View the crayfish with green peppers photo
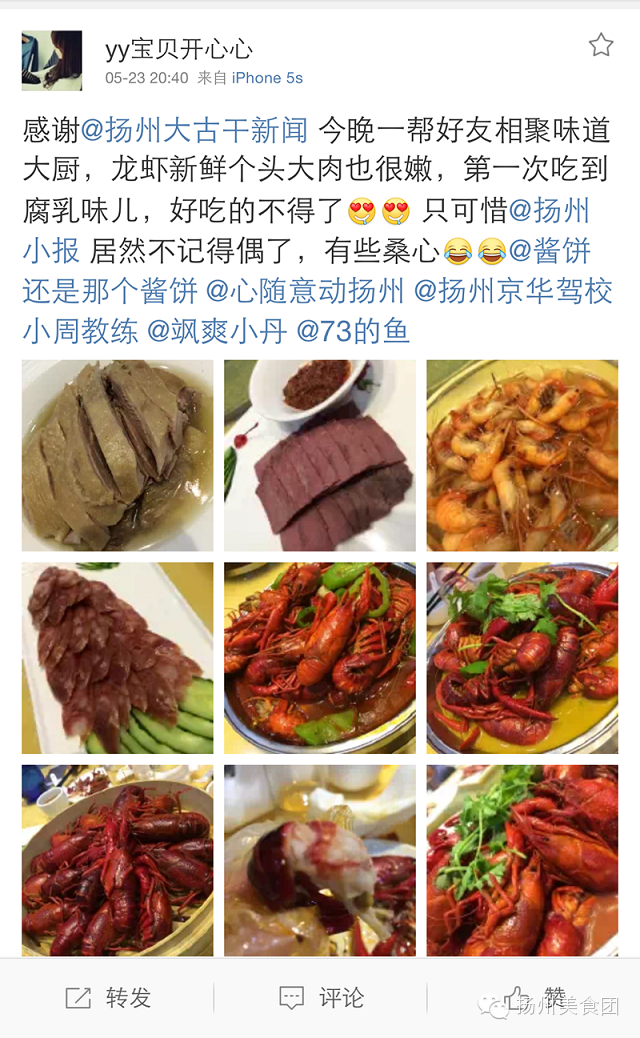Viewport: 640px width, 1038px height. [320, 657]
